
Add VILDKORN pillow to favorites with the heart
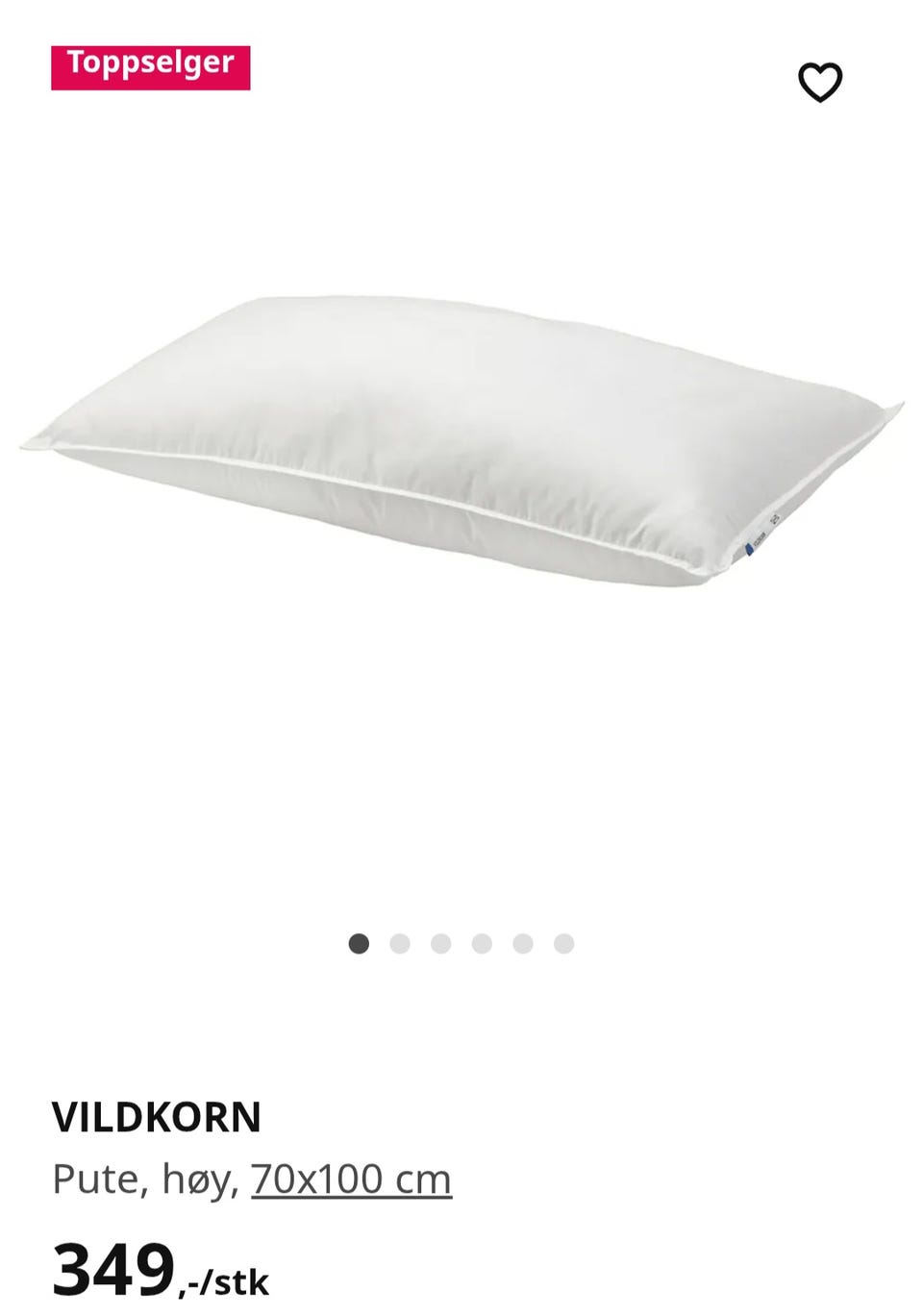pos(820,82)
